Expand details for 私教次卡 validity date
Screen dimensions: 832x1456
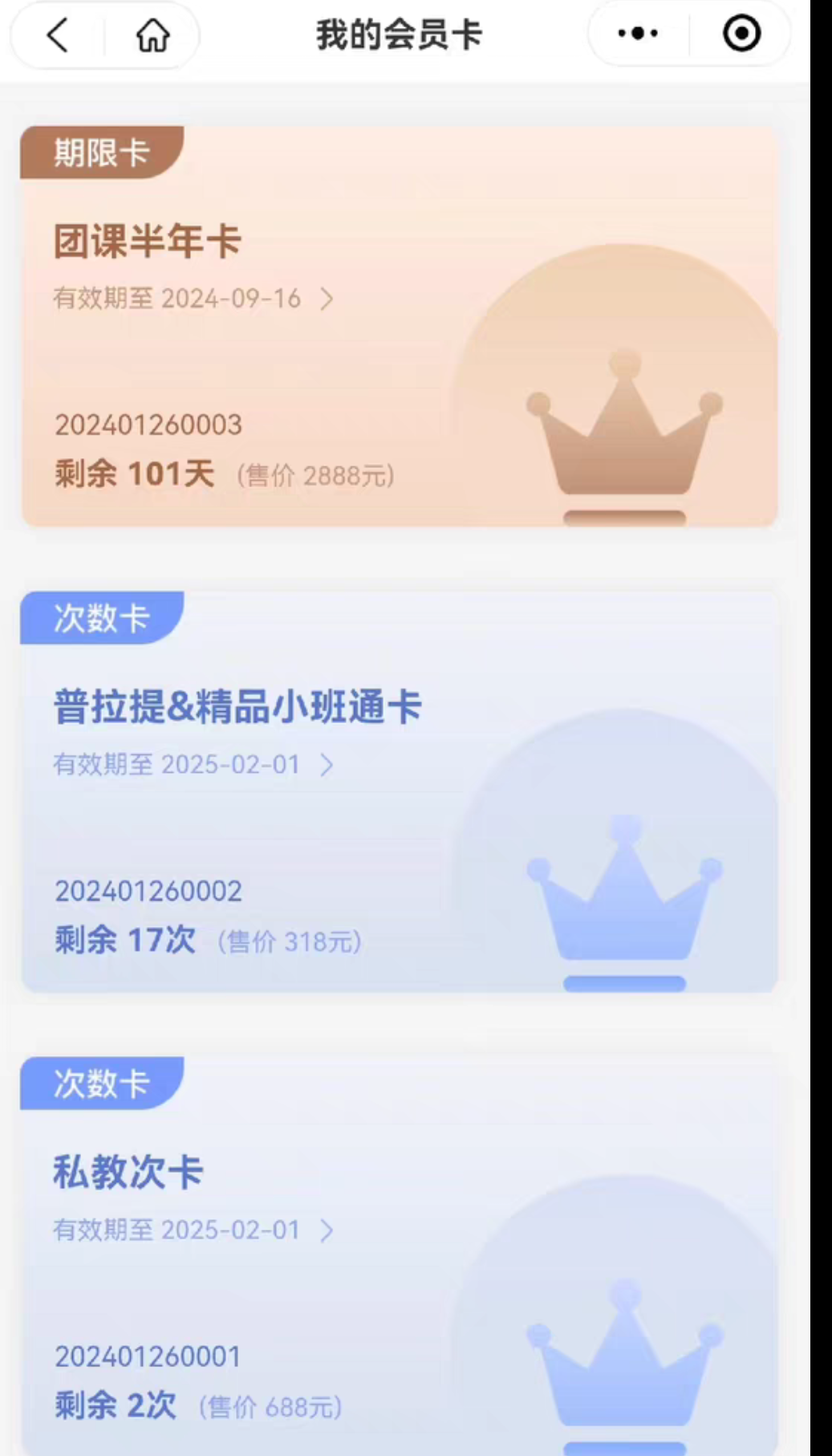pyautogui.click(x=331, y=1230)
